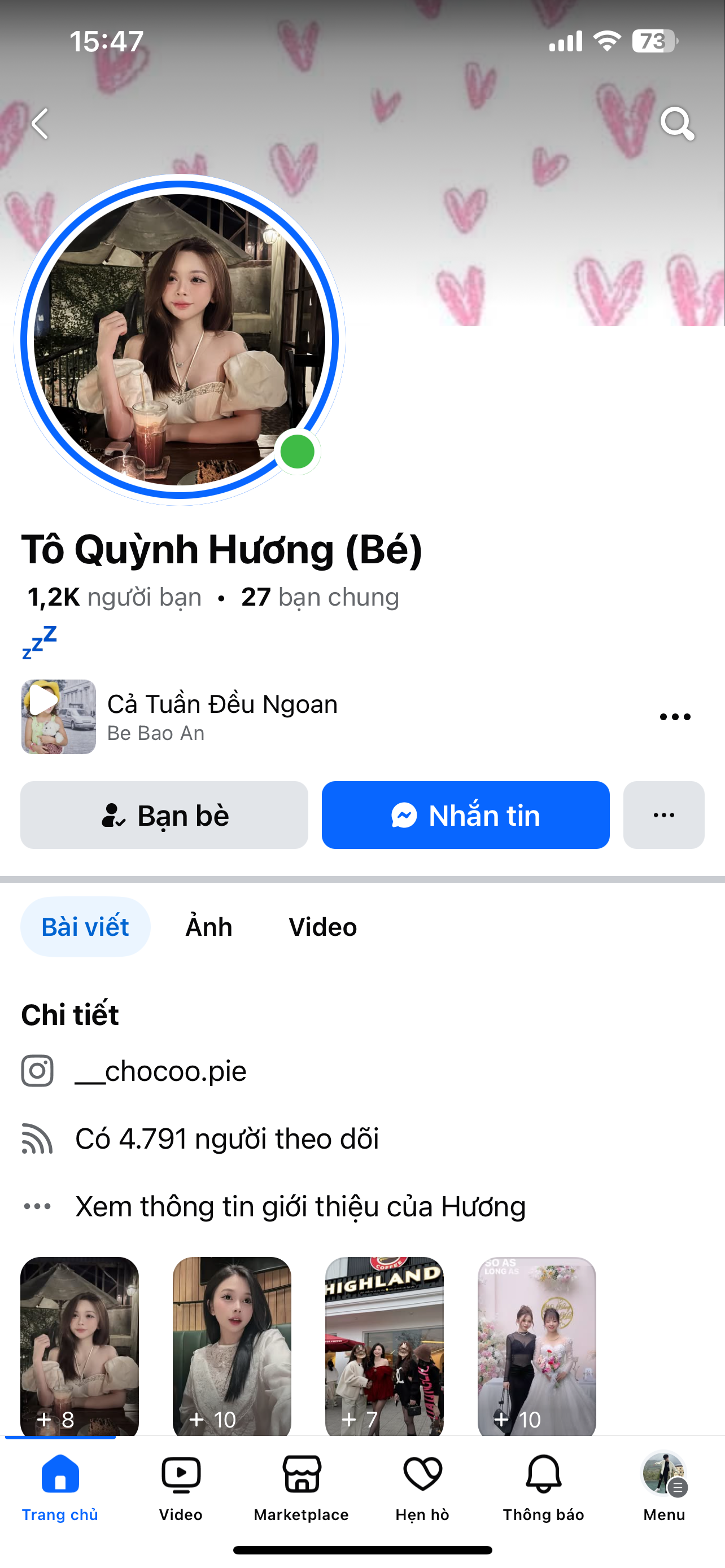Open Xem thông tin giới thiệu của Hương
Image resolution: width=725 pixels, height=1568 pixels.
(300, 1206)
